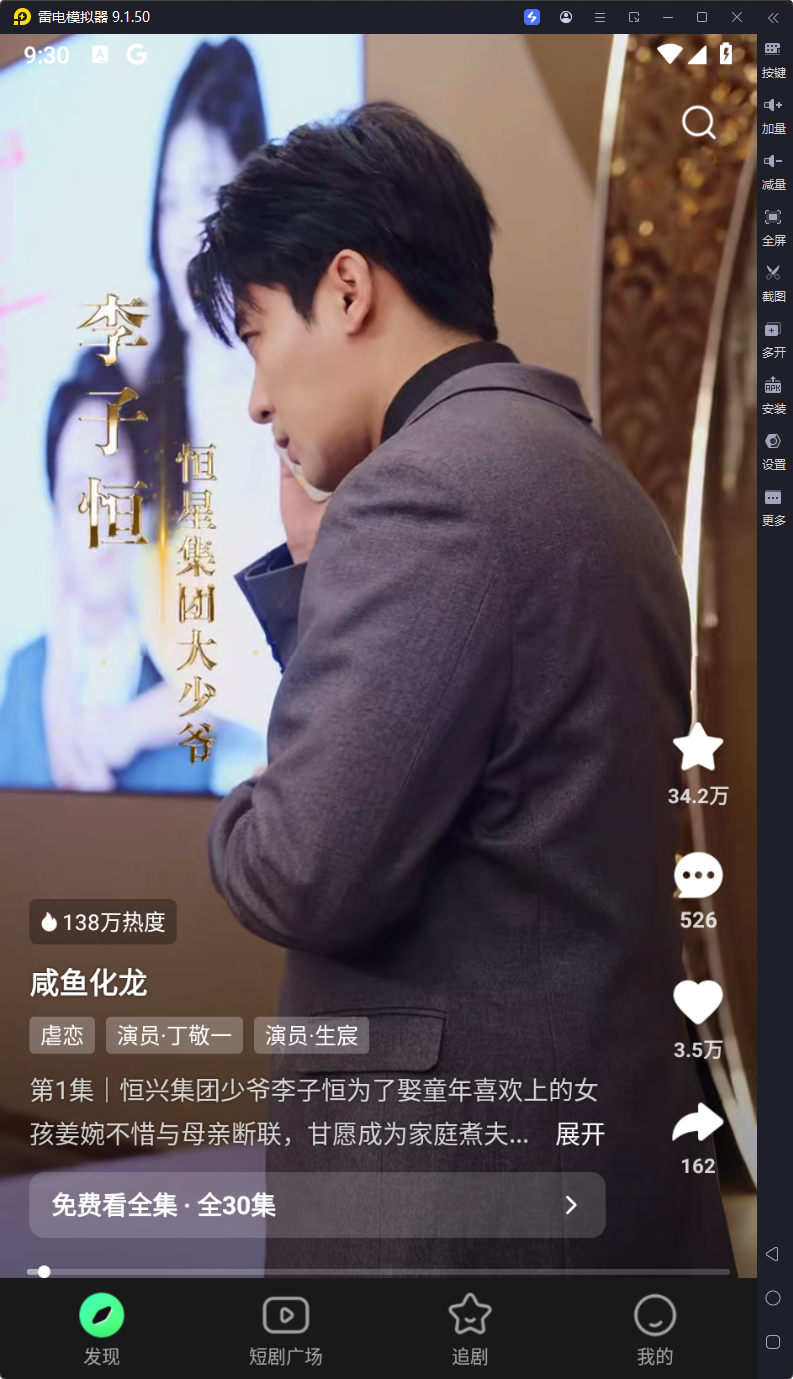Like this episode with the heart icon
Image resolution: width=793 pixels, height=1379 pixels.
click(x=697, y=1003)
